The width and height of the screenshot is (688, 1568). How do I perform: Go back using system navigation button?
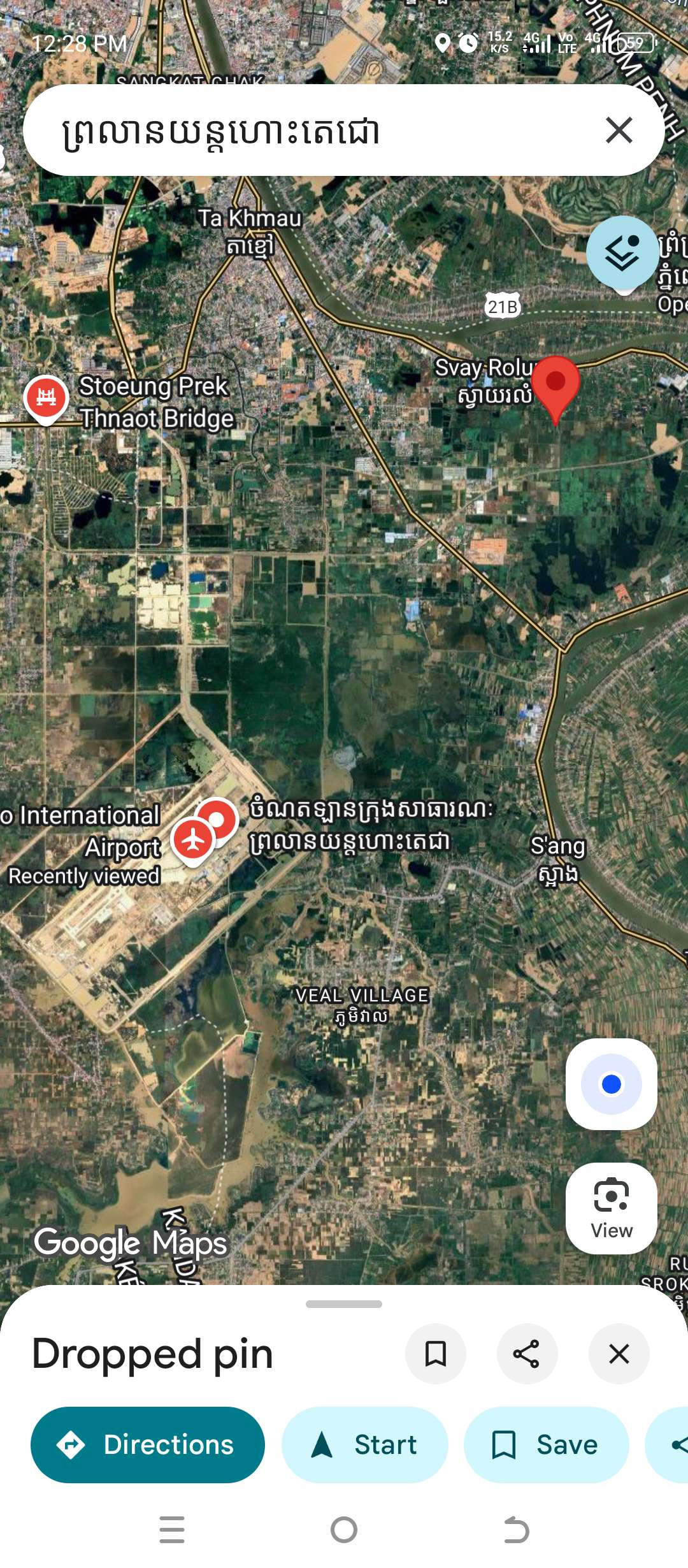[x=516, y=1530]
